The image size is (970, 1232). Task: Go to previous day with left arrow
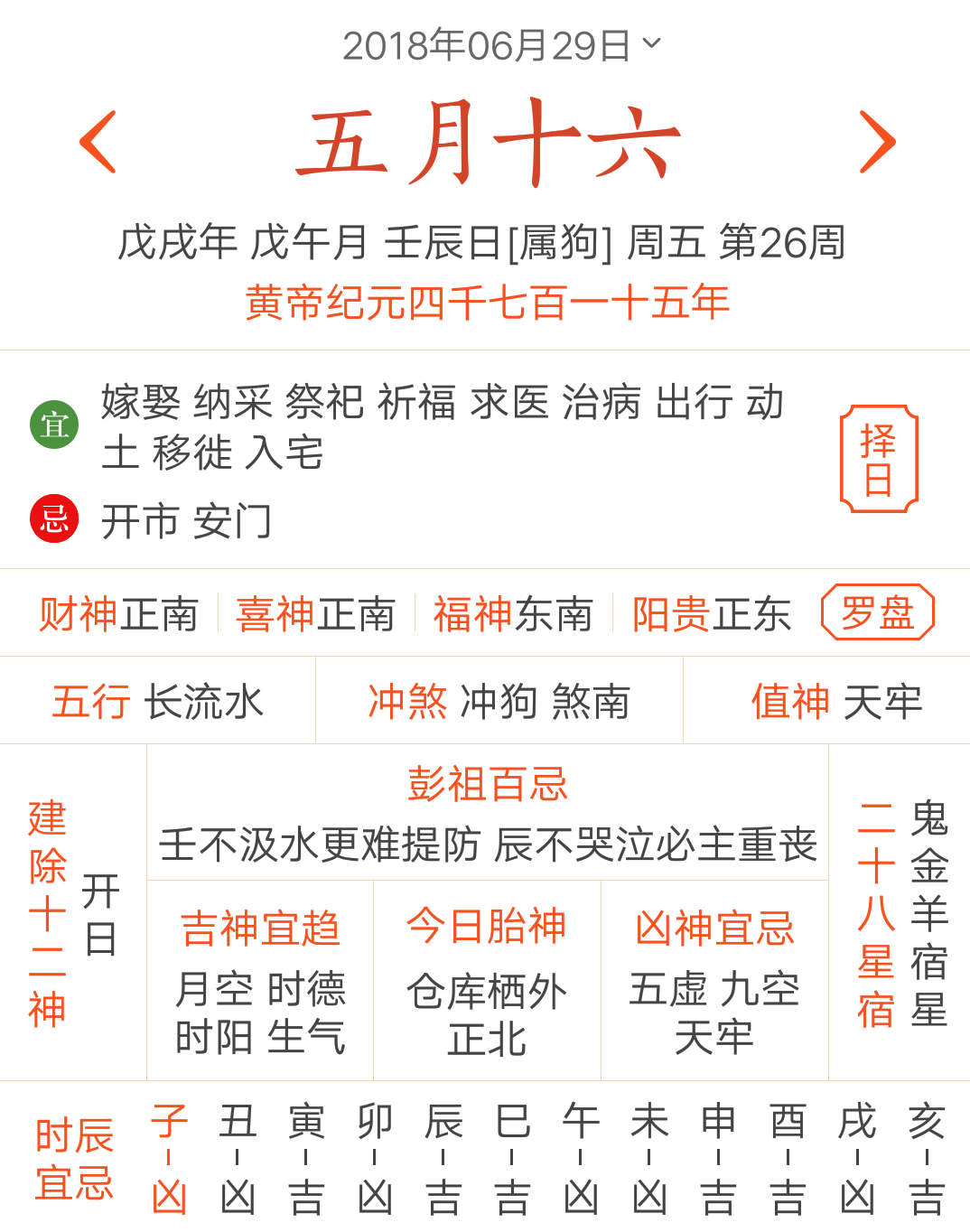(x=99, y=140)
